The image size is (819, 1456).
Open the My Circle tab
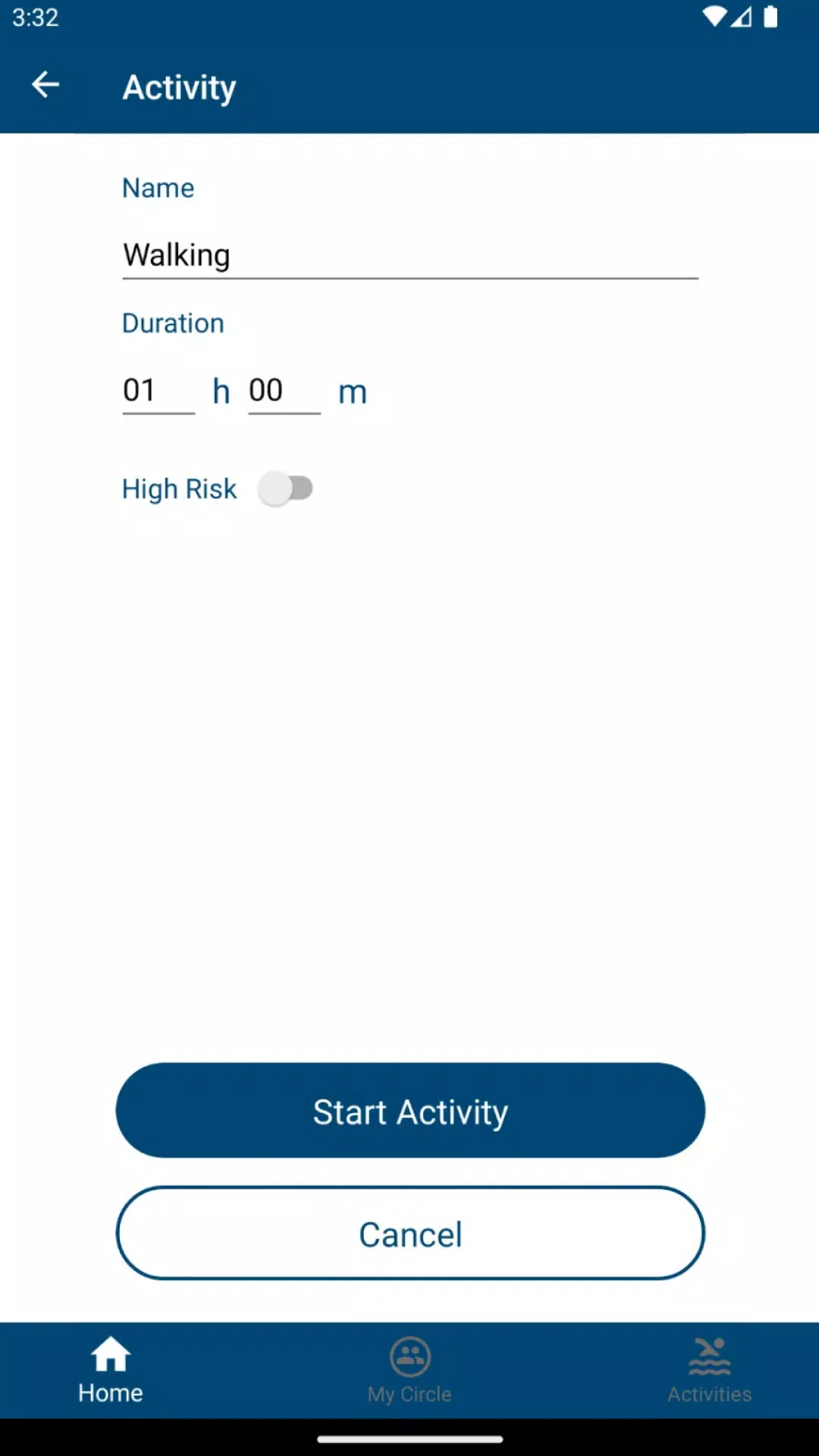[409, 1370]
